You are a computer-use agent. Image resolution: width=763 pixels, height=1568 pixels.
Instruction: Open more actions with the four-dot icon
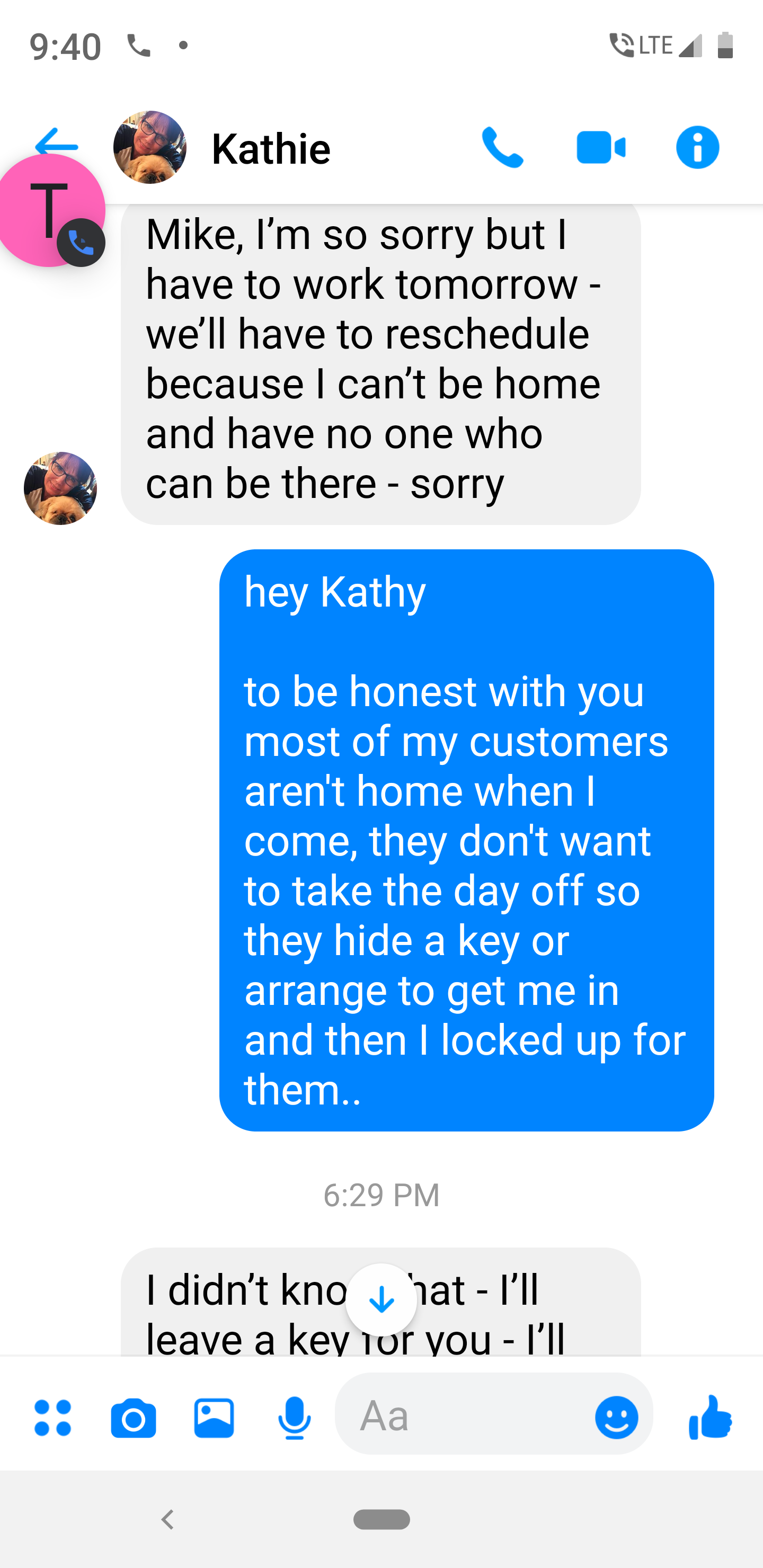53,1418
